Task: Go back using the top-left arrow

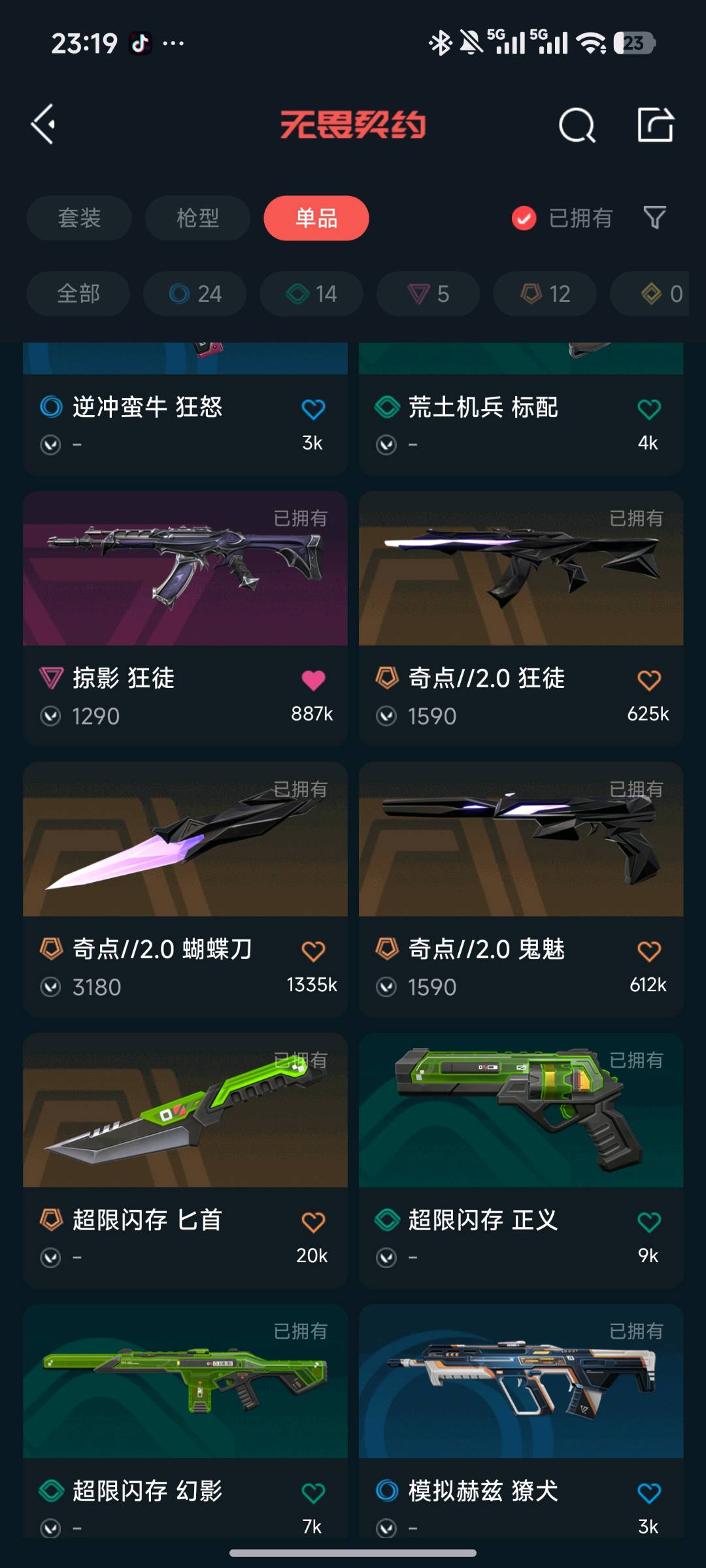Action: [44, 124]
